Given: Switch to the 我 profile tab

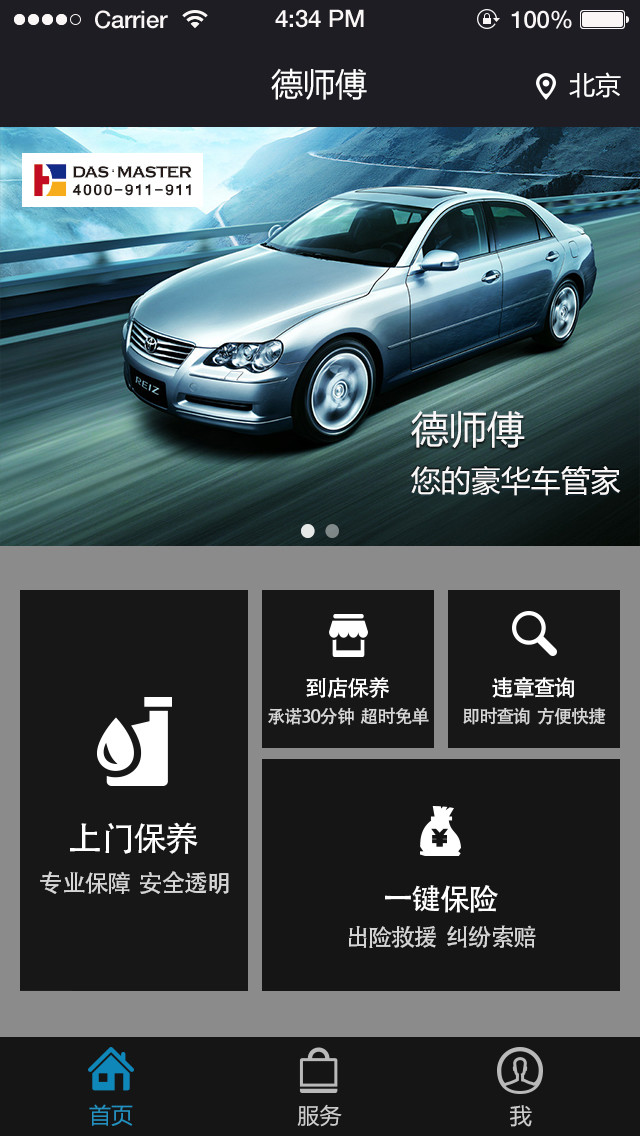Looking at the screenshot, I should pyautogui.click(x=520, y=1087).
